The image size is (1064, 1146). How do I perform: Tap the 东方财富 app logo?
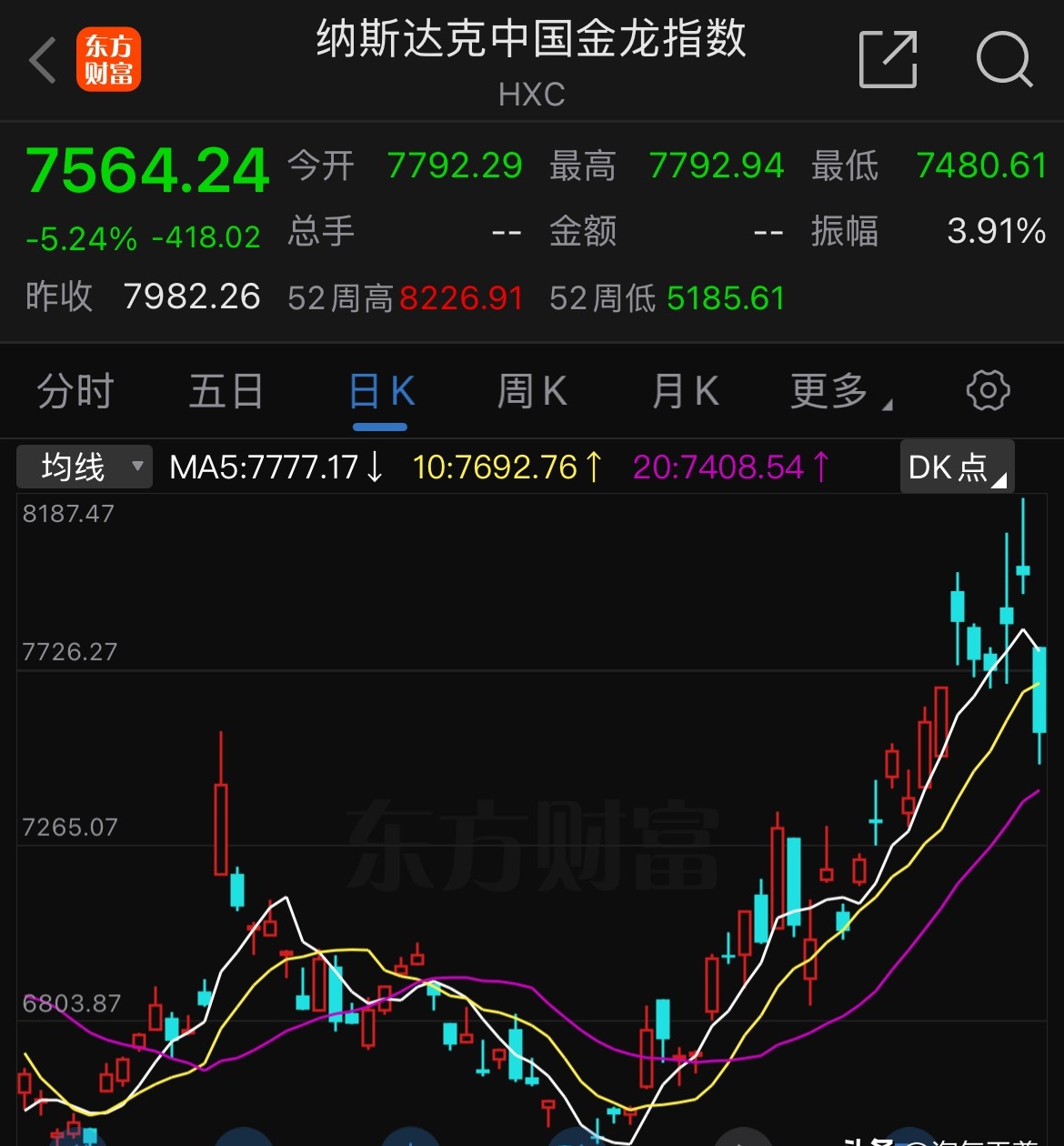click(x=109, y=59)
